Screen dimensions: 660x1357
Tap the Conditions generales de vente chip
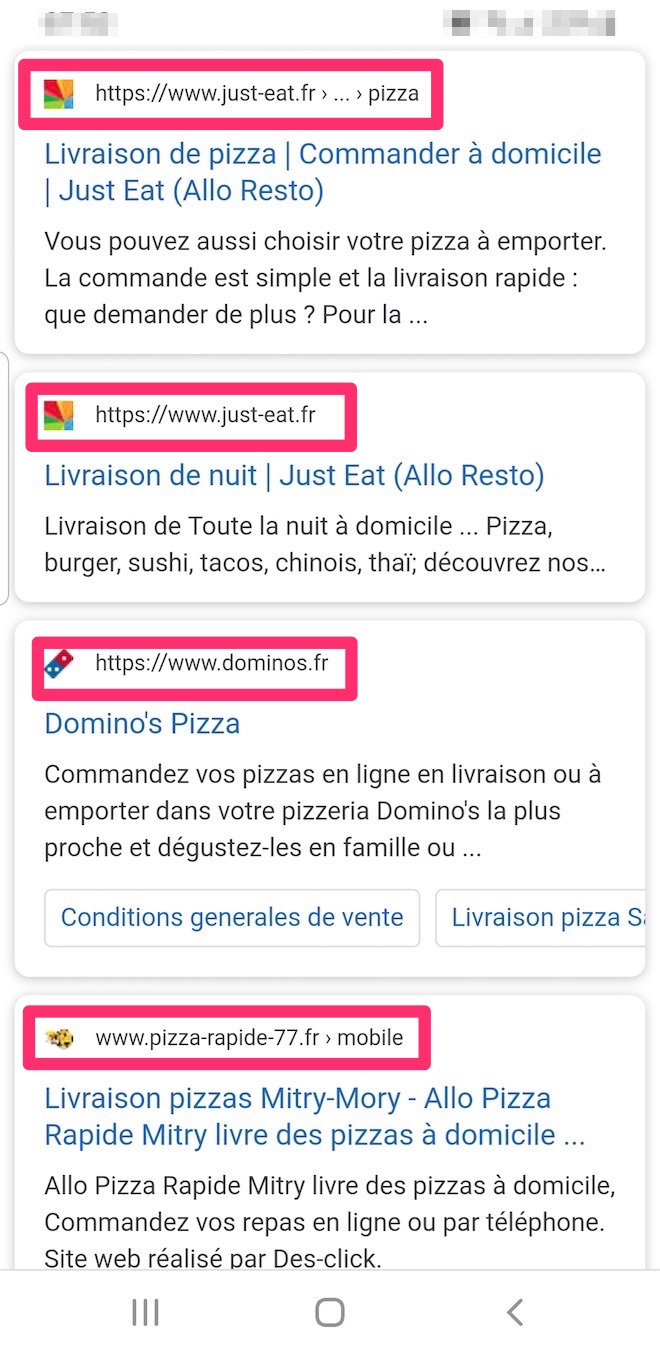click(x=232, y=918)
